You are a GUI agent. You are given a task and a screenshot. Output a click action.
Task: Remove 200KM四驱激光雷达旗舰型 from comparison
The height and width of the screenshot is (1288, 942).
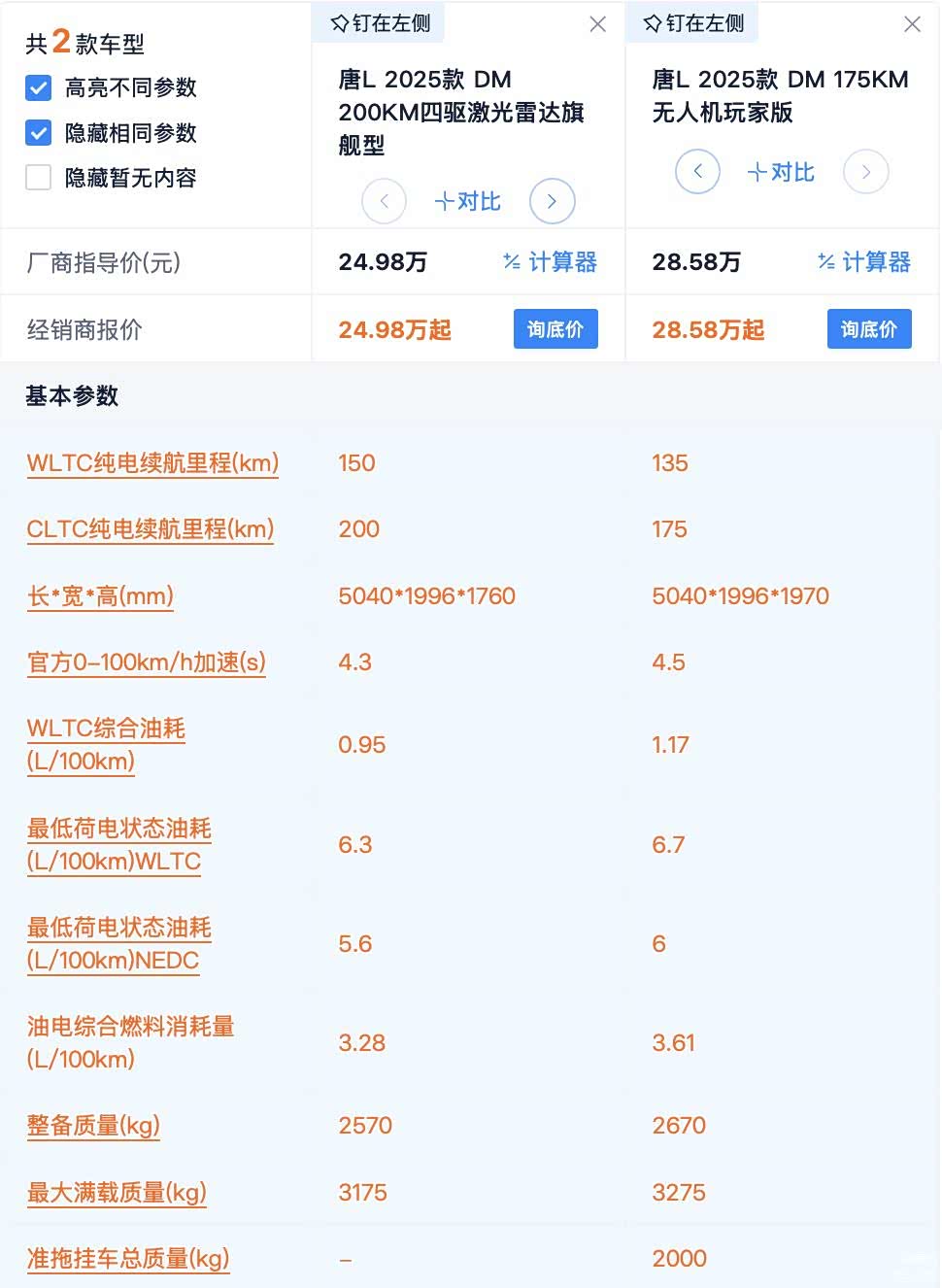[598, 24]
